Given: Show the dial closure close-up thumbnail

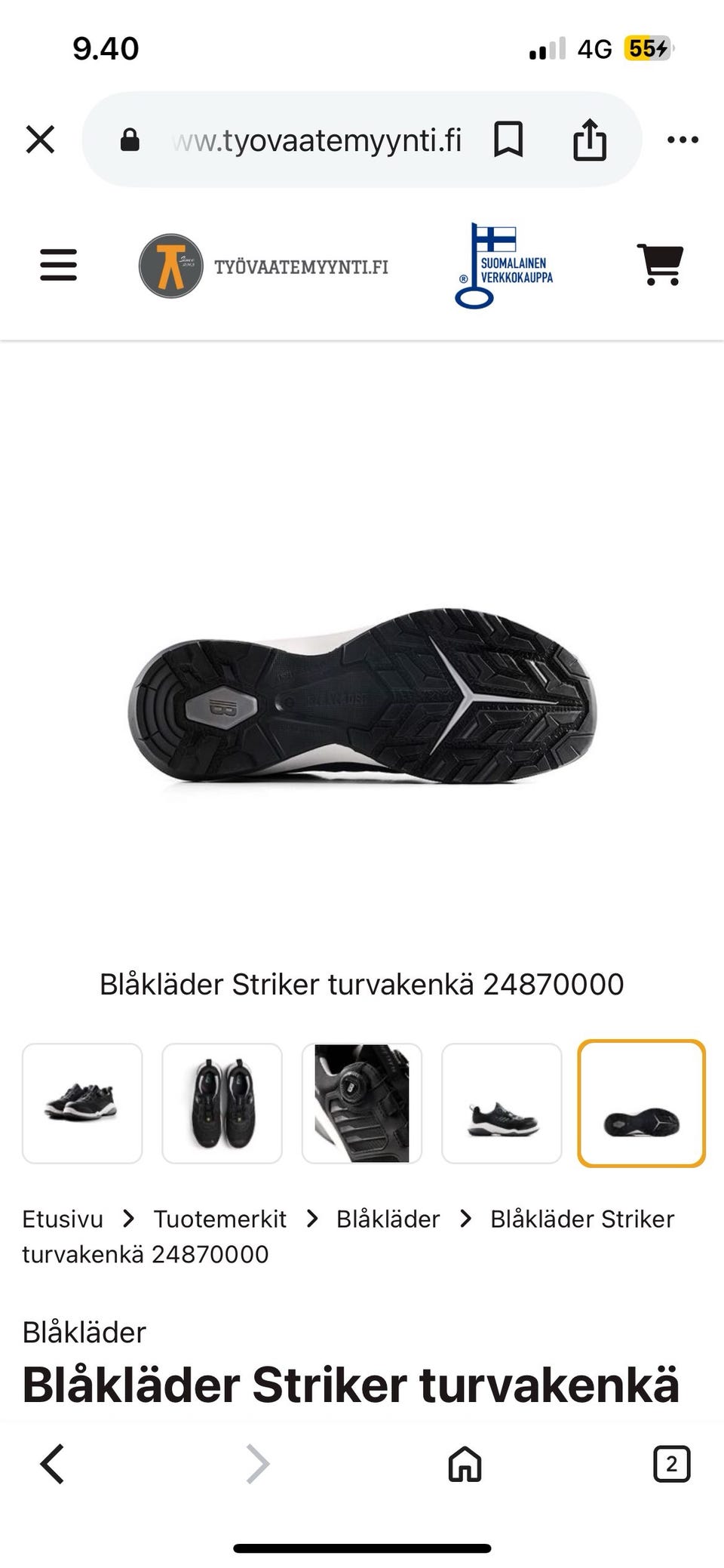Looking at the screenshot, I should [x=362, y=1103].
